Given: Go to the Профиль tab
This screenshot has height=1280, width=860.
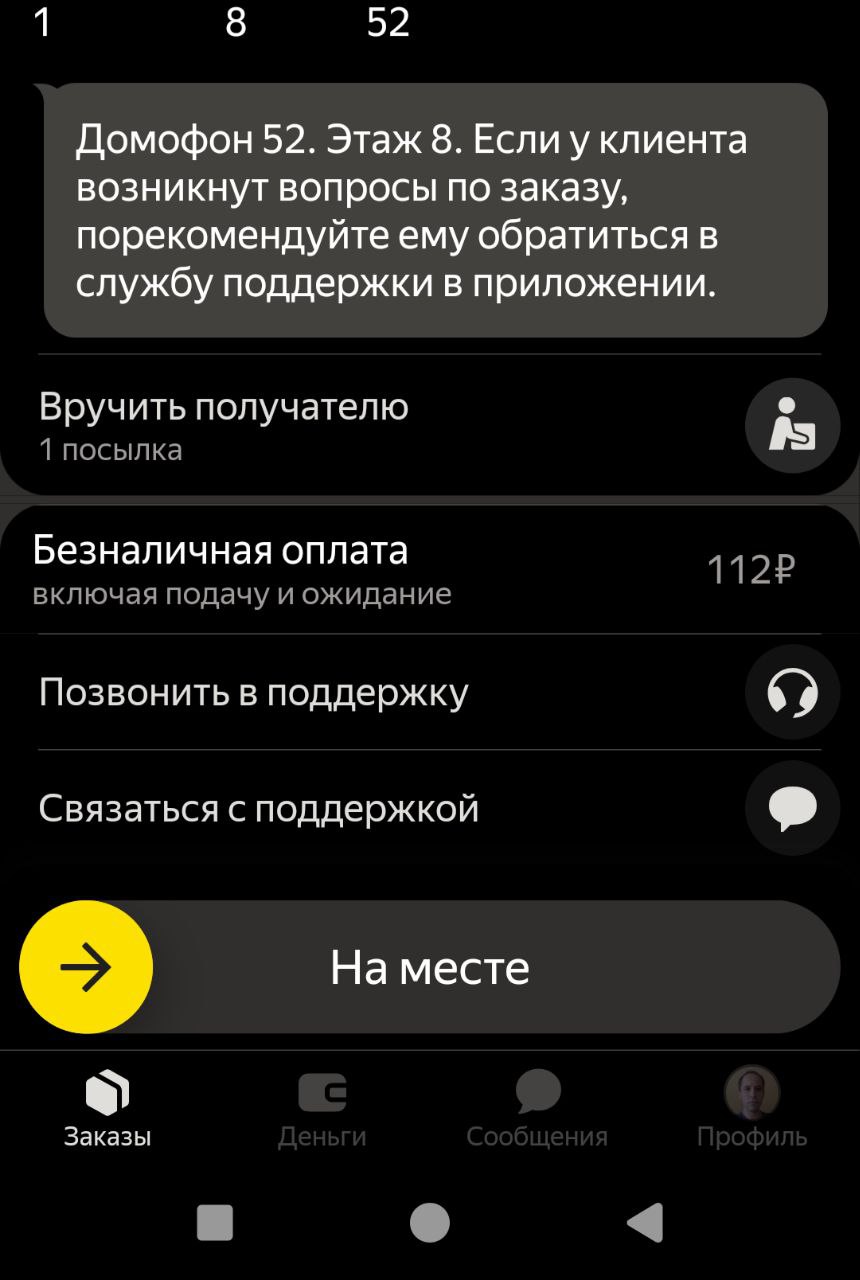Looking at the screenshot, I should click(x=752, y=1109).
